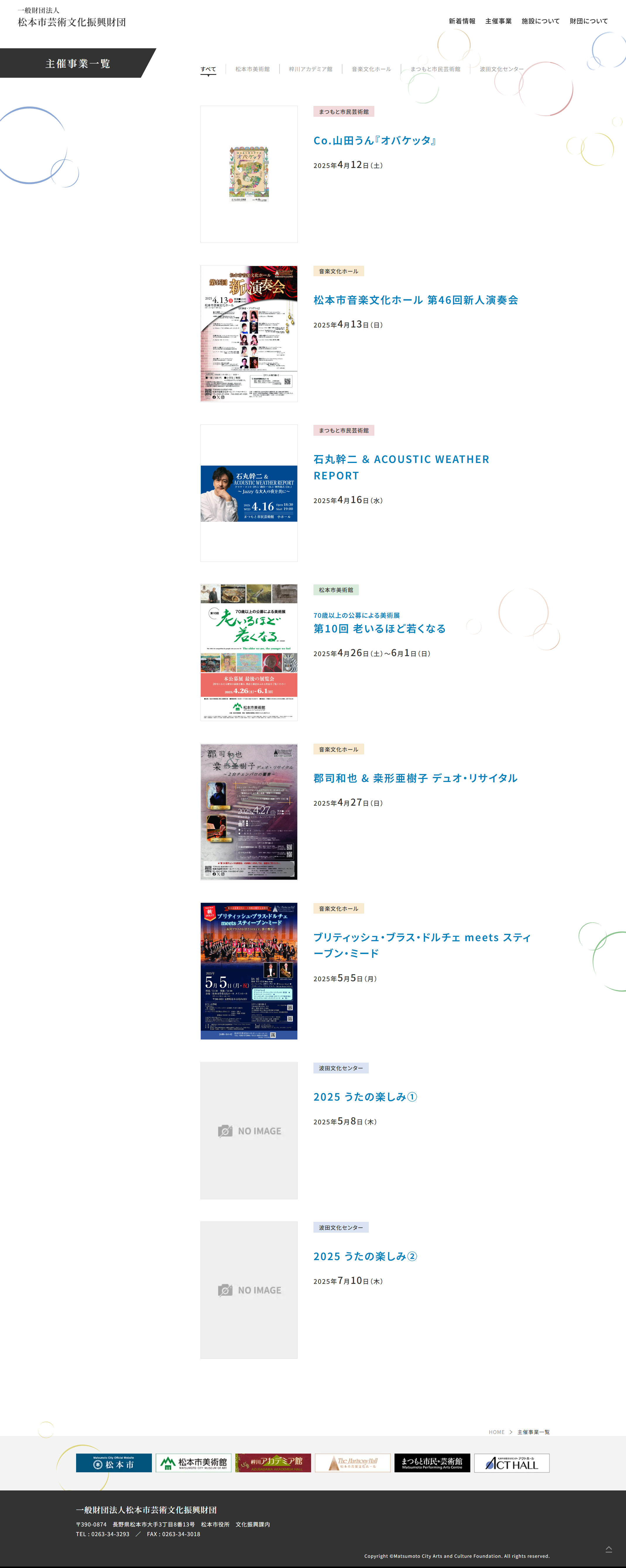Open 財団について in the top menu
Screen dimensions: 626x1568
point(588,21)
